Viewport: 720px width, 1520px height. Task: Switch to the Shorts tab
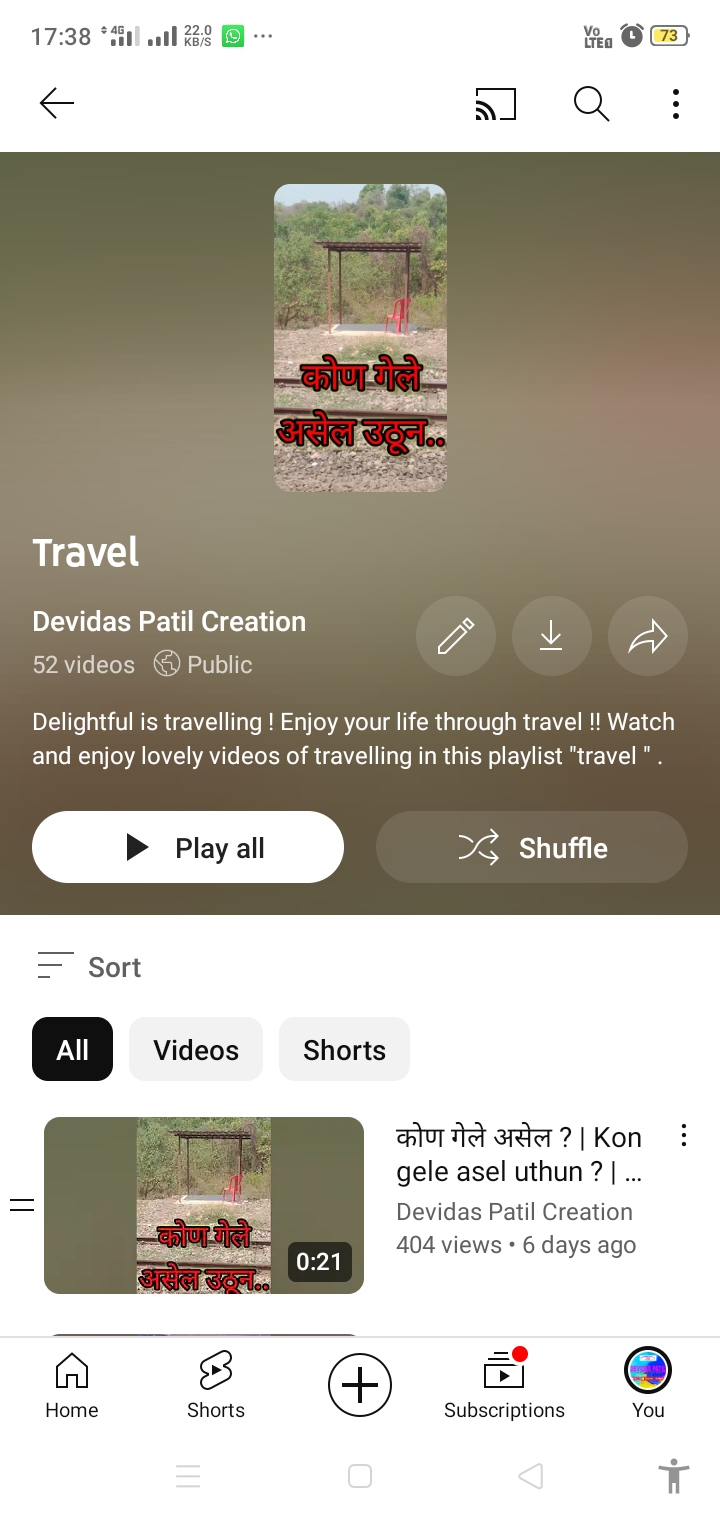click(x=216, y=1385)
